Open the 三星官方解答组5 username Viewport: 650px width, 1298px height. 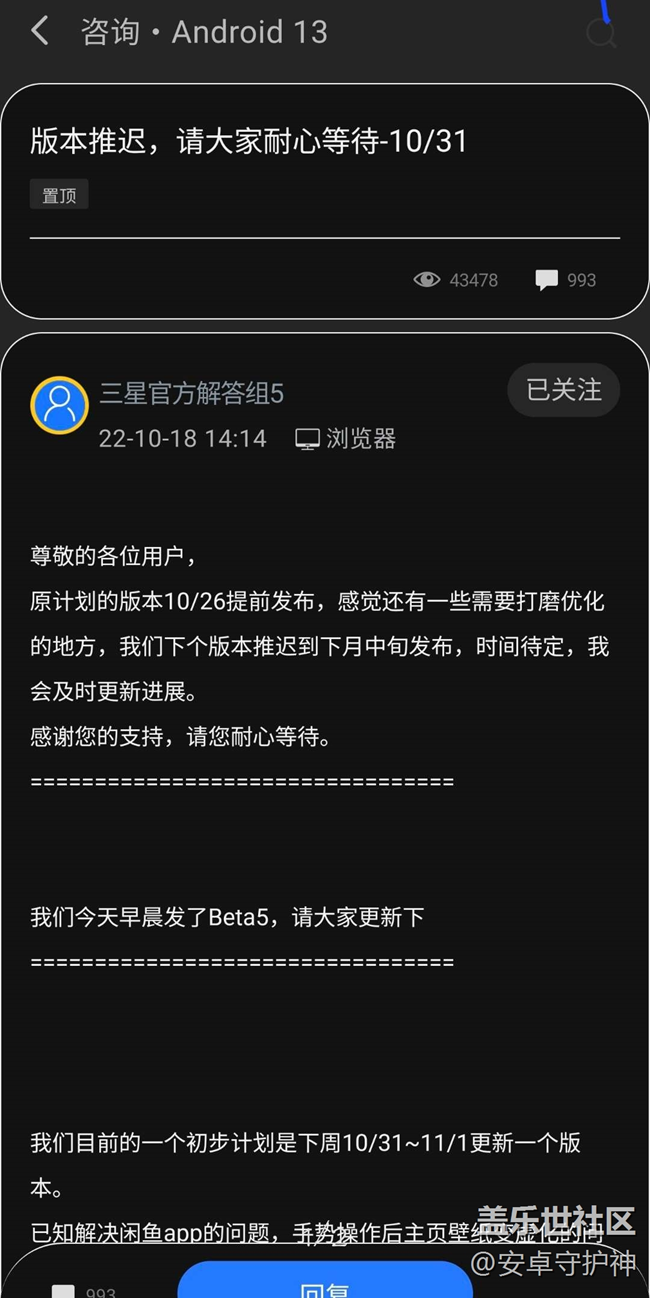click(x=191, y=393)
